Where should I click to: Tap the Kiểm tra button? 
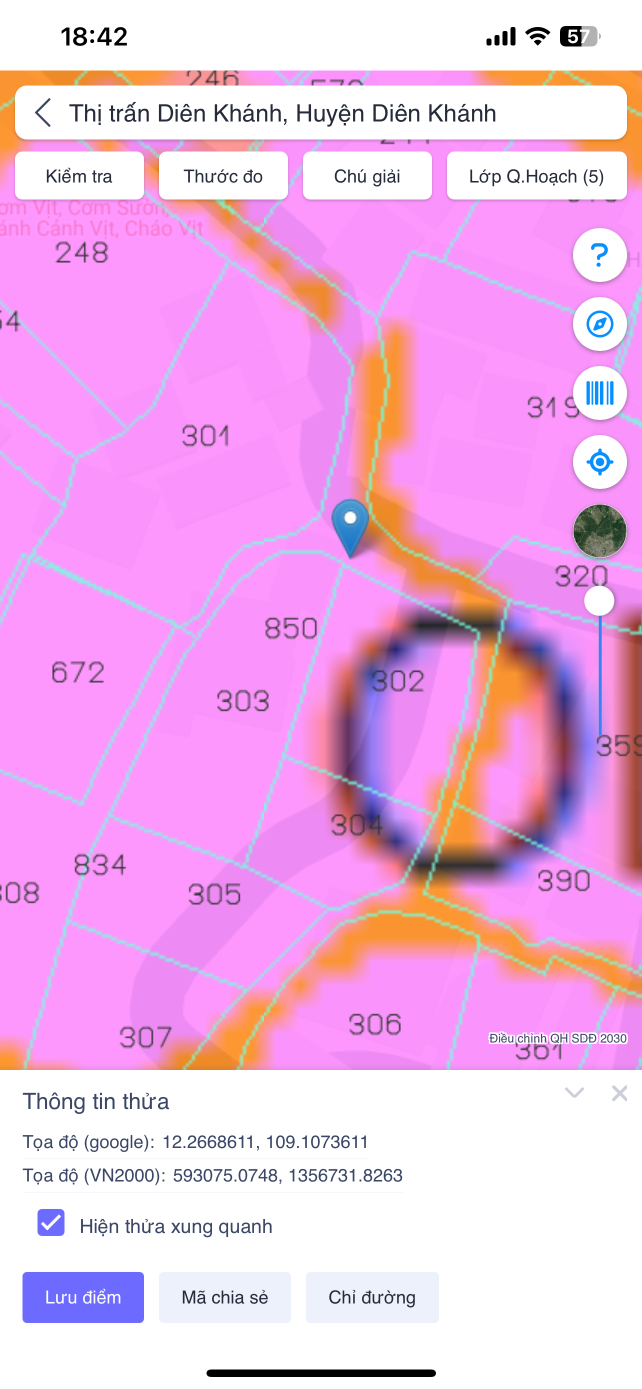[79, 176]
